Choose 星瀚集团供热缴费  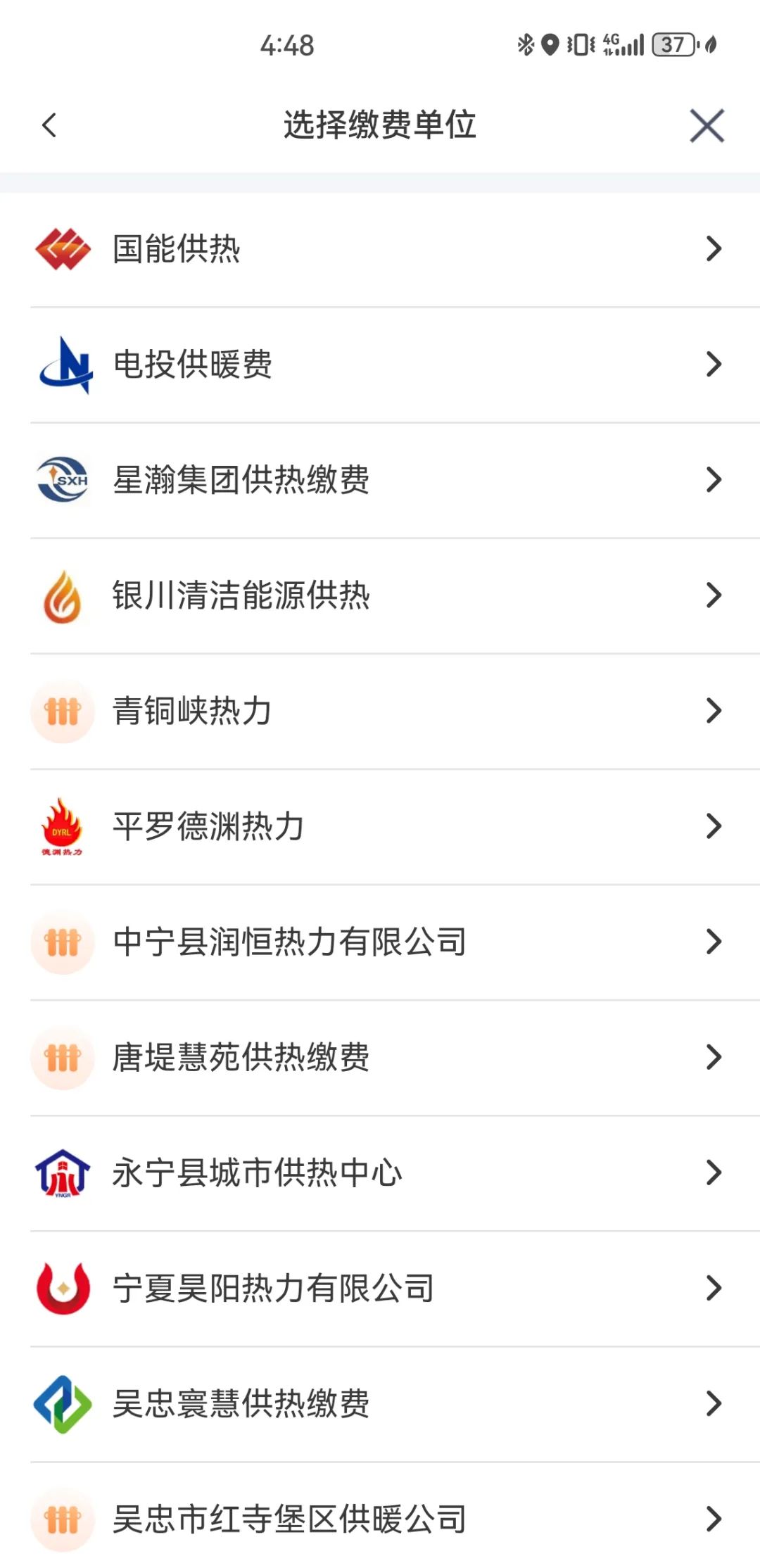tap(380, 480)
